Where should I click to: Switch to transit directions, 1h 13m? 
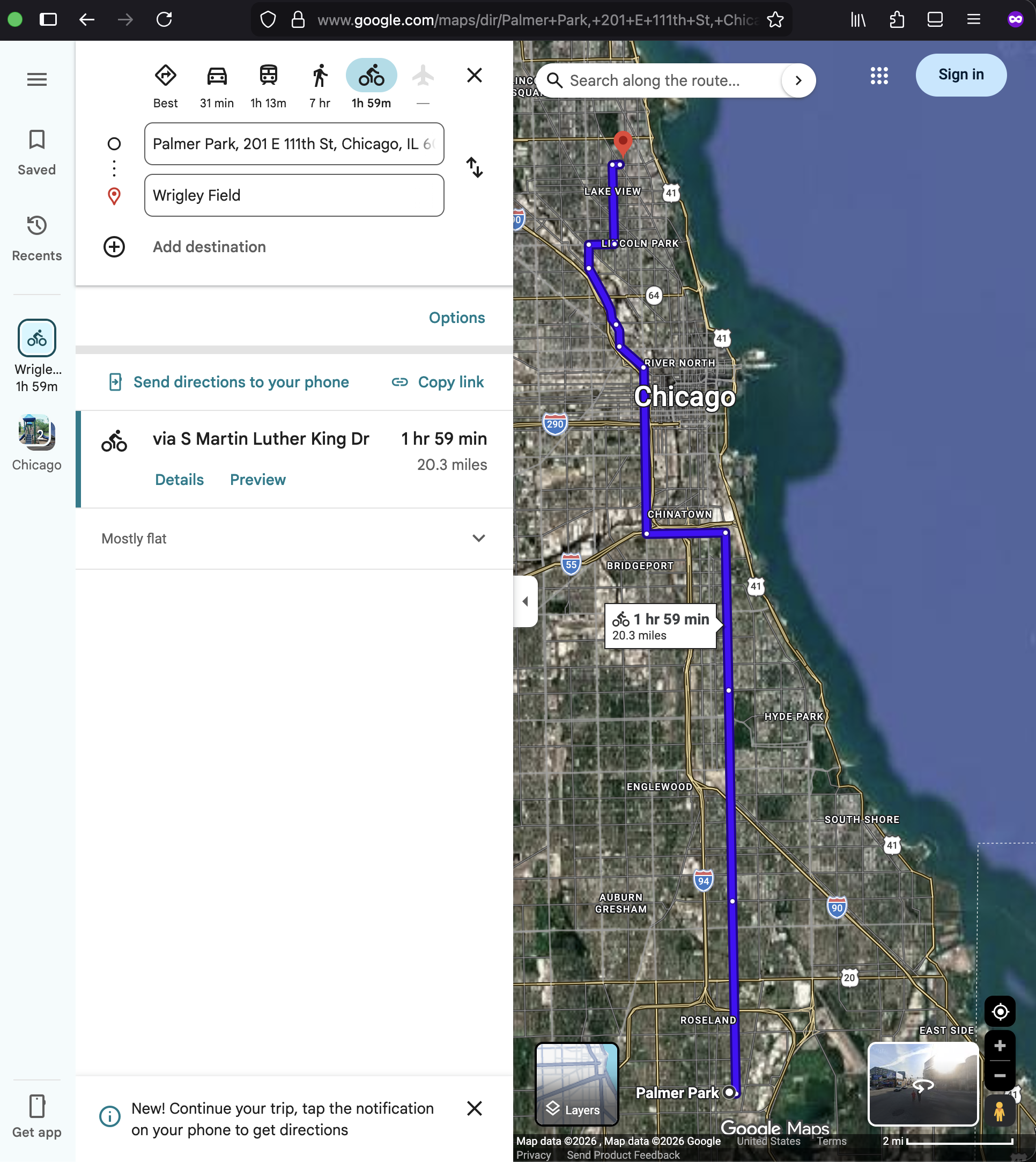coord(268,85)
